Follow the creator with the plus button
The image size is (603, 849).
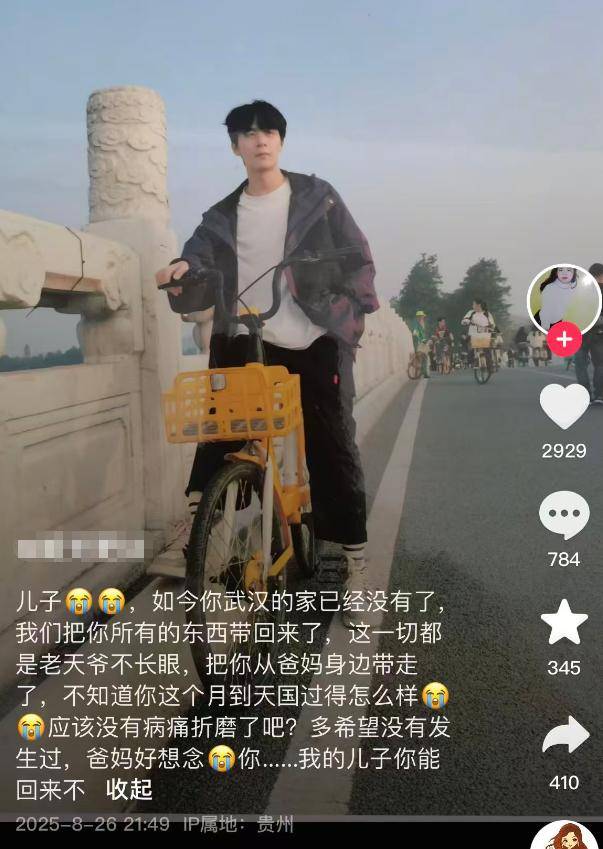coord(564,339)
